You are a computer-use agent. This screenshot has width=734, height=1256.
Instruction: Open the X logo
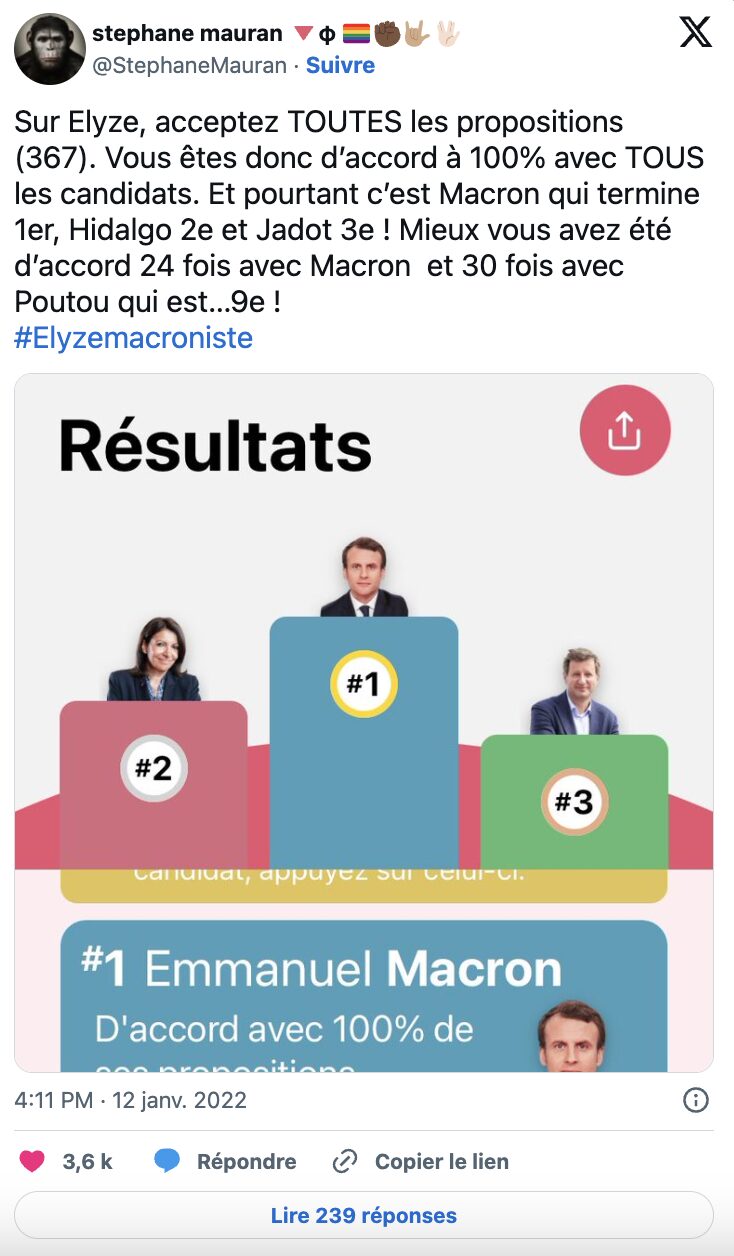pos(696,33)
